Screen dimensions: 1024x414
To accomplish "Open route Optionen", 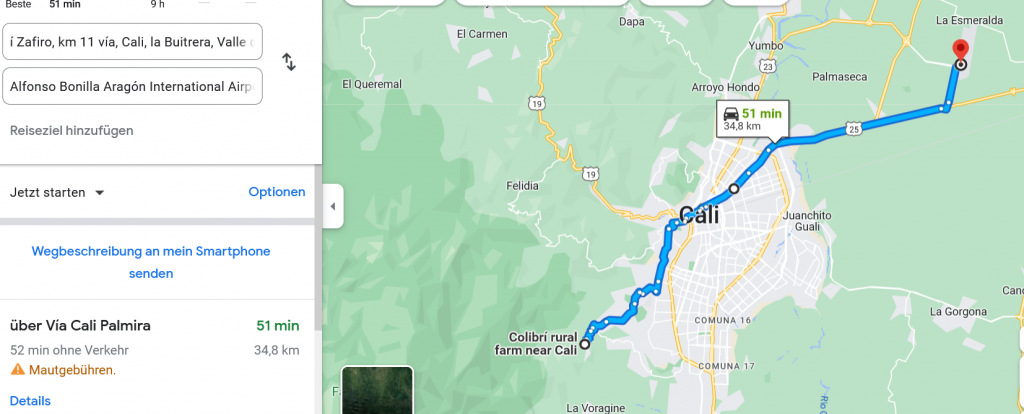I will point(276,192).
